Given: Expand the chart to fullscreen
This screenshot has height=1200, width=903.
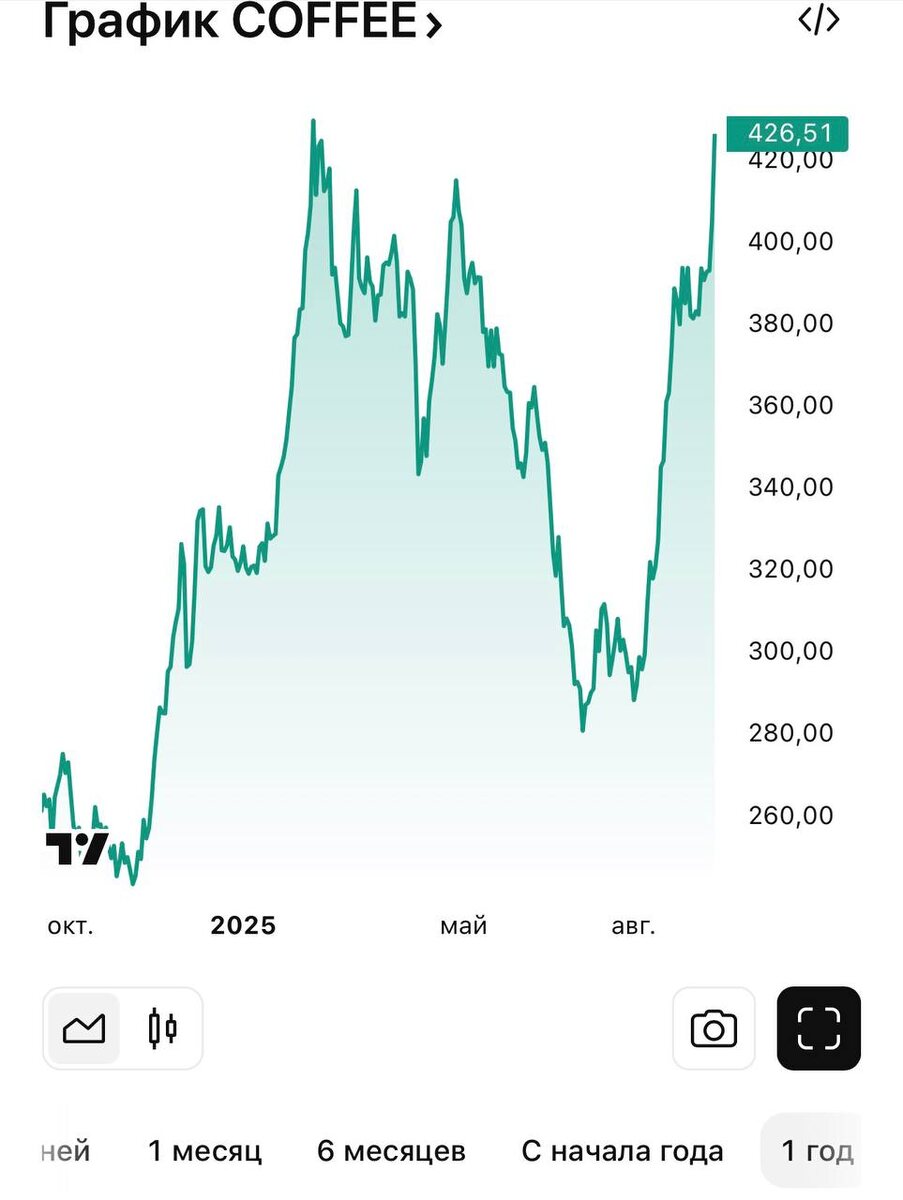Looking at the screenshot, I should tap(818, 1029).
